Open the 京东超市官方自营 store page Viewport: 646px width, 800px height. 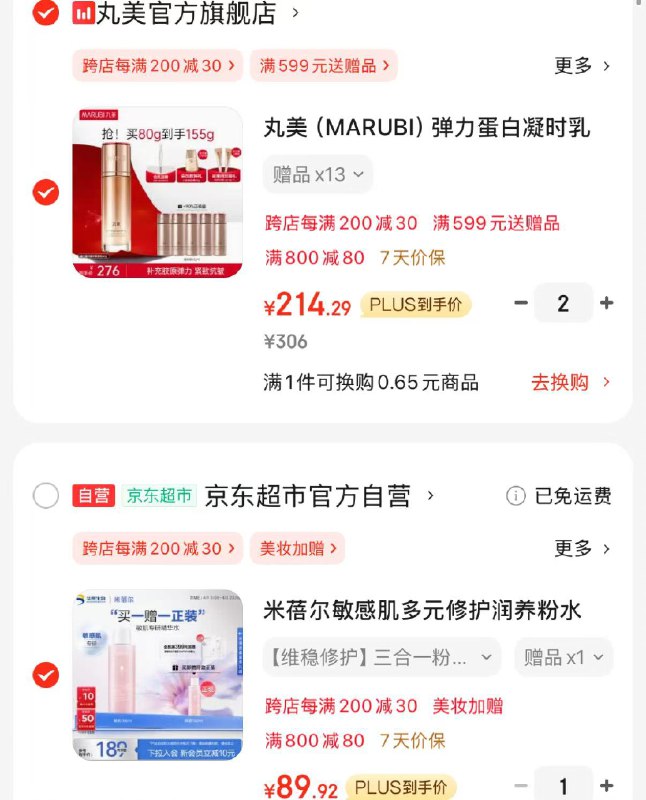tap(308, 496)
